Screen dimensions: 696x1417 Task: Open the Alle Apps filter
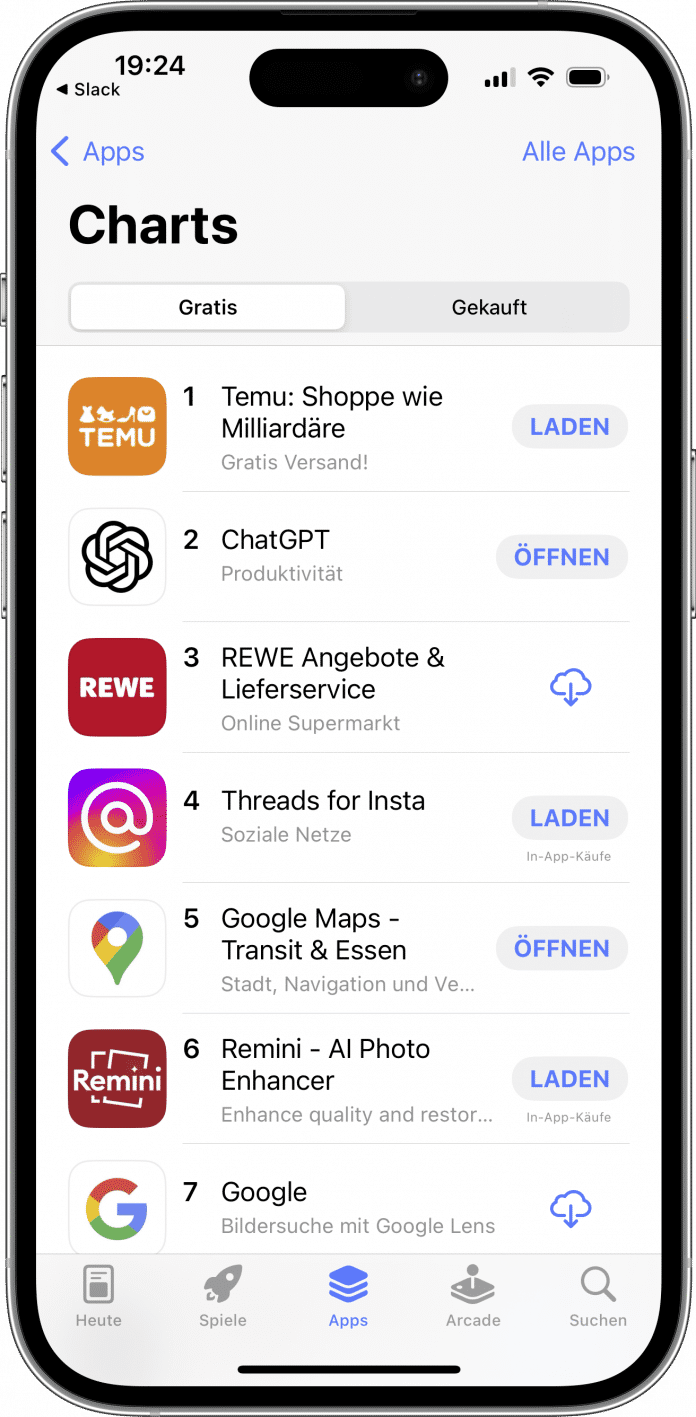coord(578,152)
